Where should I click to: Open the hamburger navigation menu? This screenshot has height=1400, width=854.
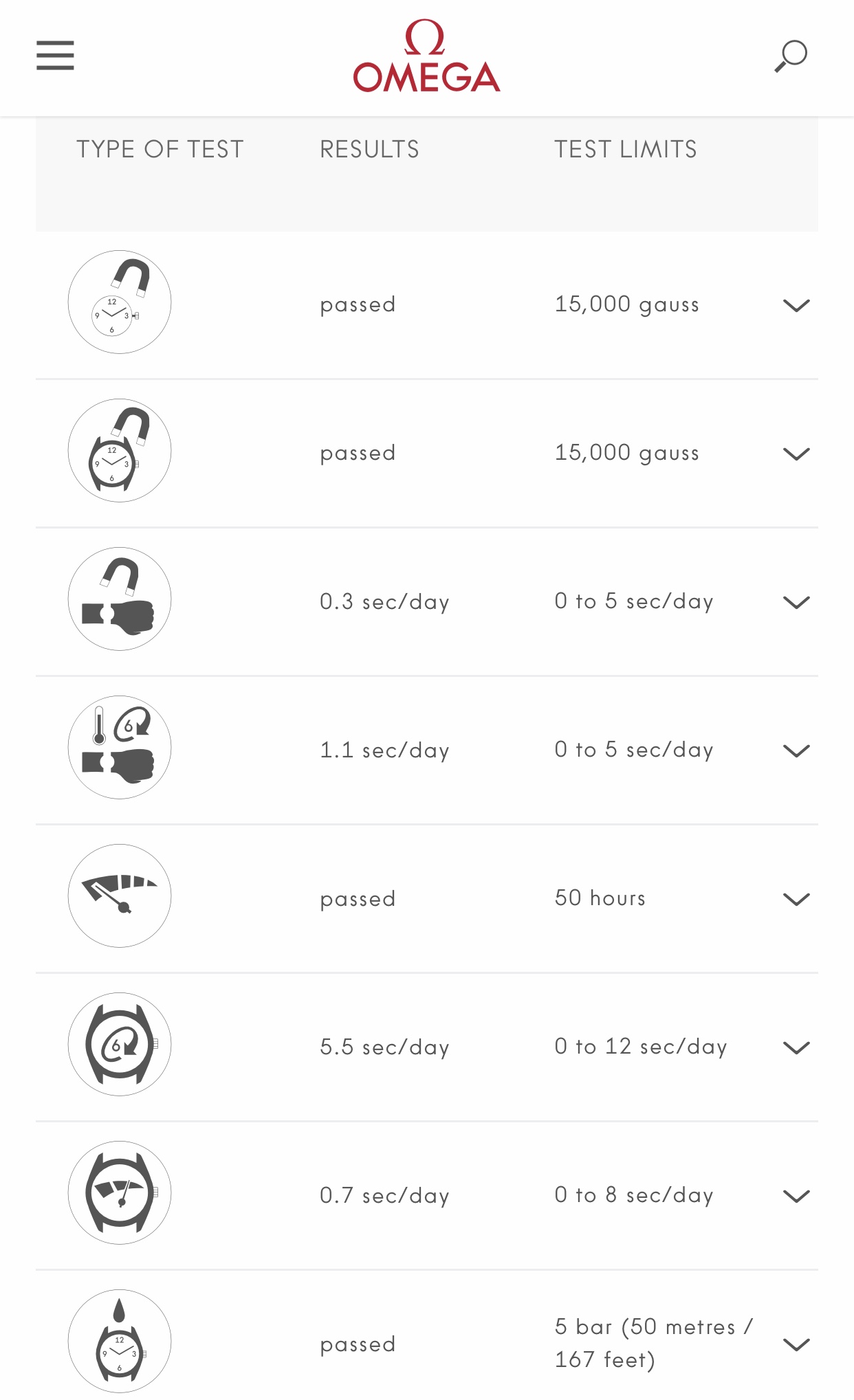pyautogui.click(x=55, y=55)
